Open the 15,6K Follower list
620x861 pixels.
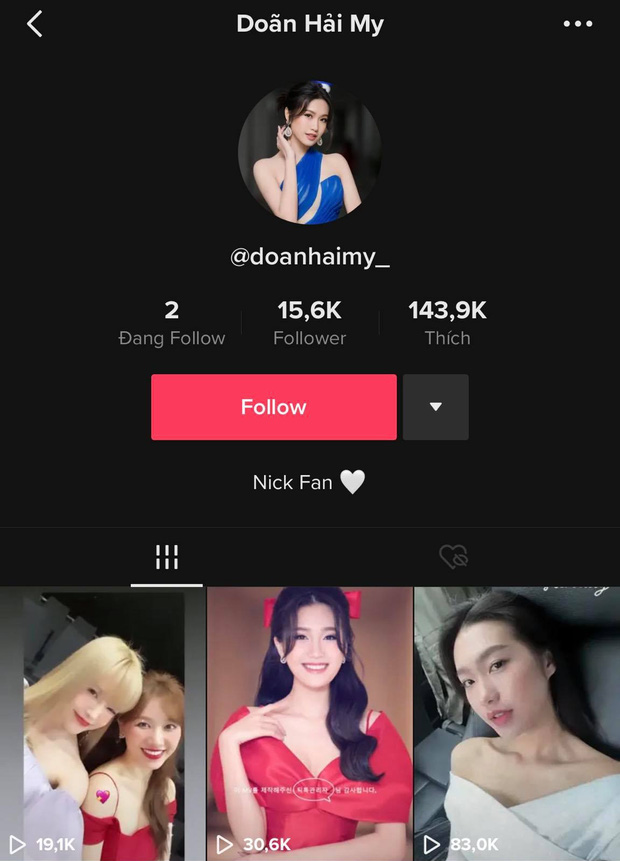coord(309,323)
